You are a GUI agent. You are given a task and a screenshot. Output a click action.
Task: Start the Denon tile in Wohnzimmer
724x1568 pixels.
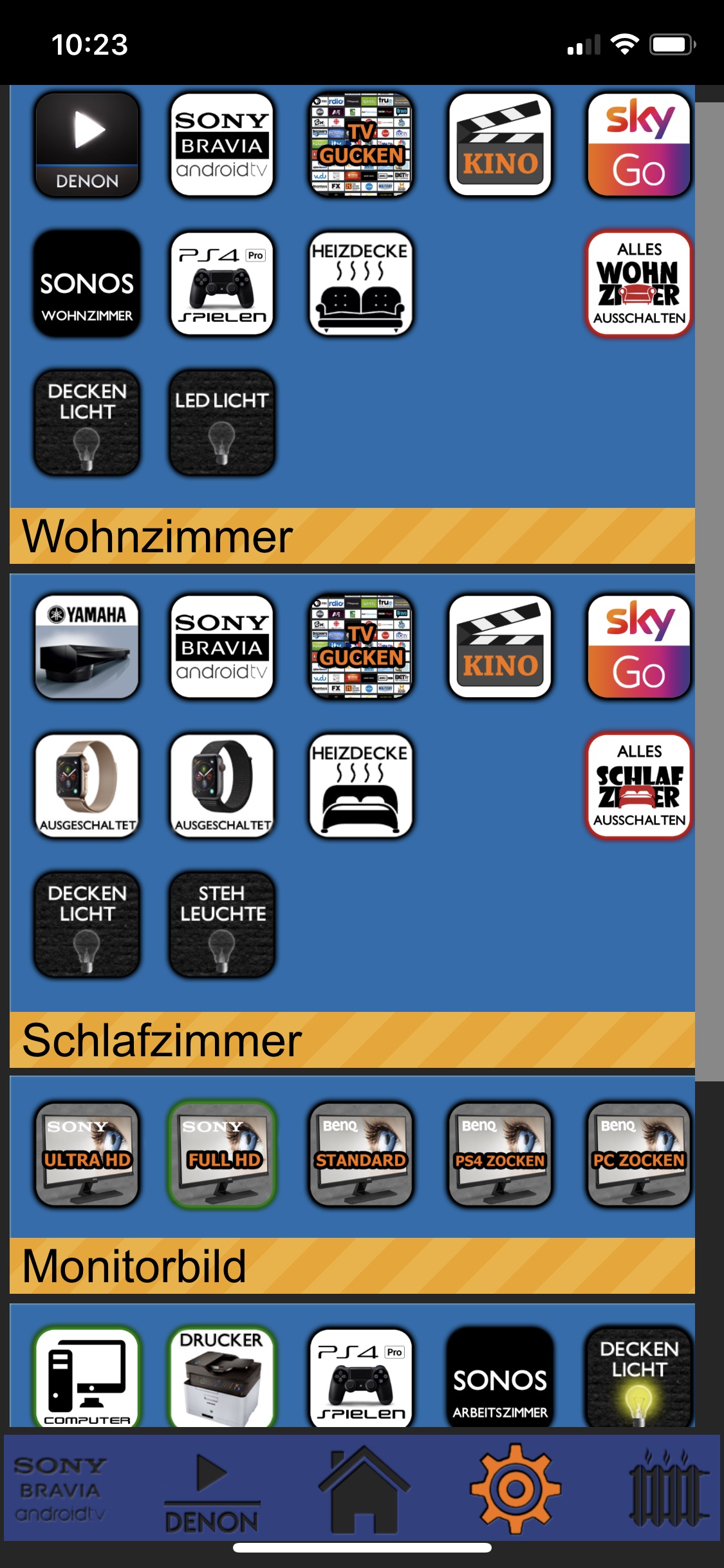[x=87, y=144]
